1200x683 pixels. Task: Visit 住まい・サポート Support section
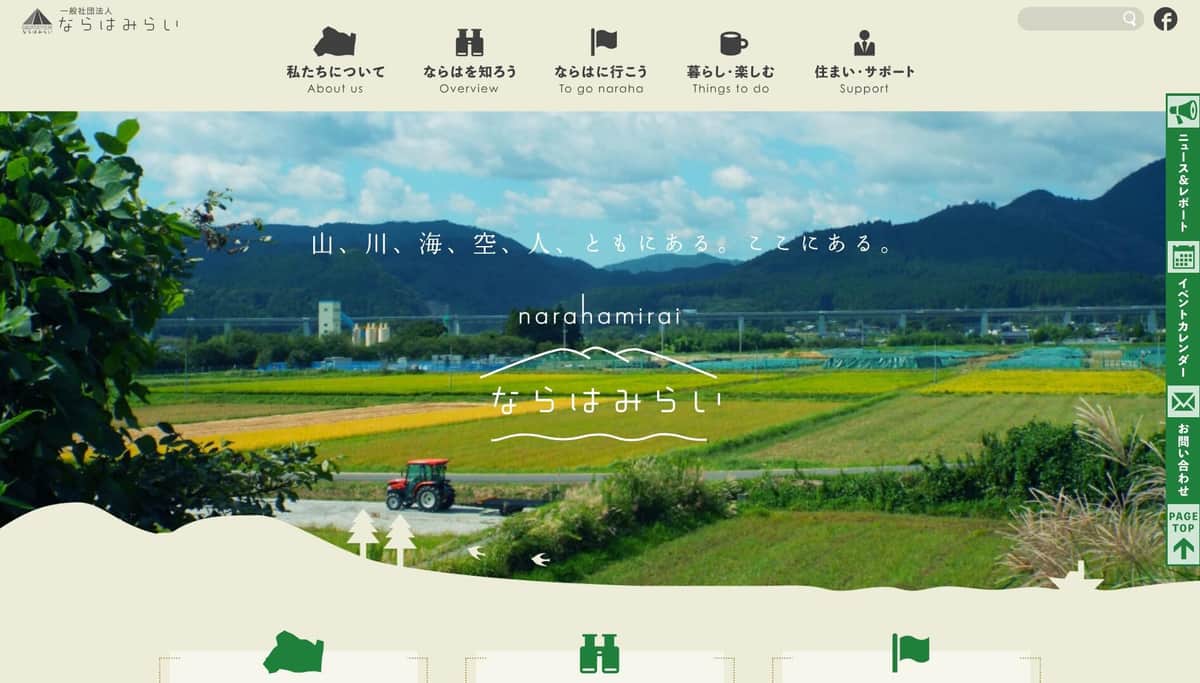[864, 61]
